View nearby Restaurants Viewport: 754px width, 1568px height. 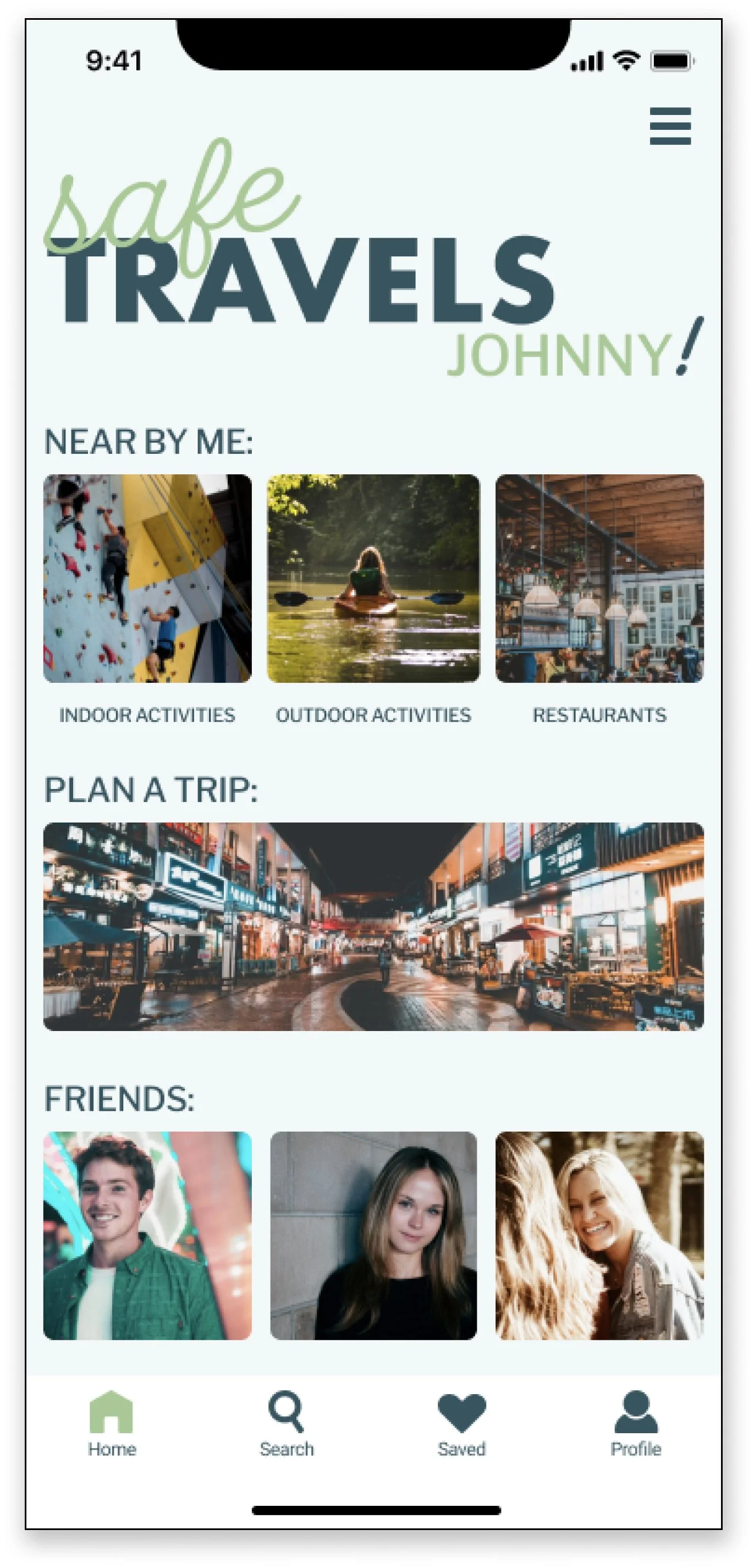599,579
